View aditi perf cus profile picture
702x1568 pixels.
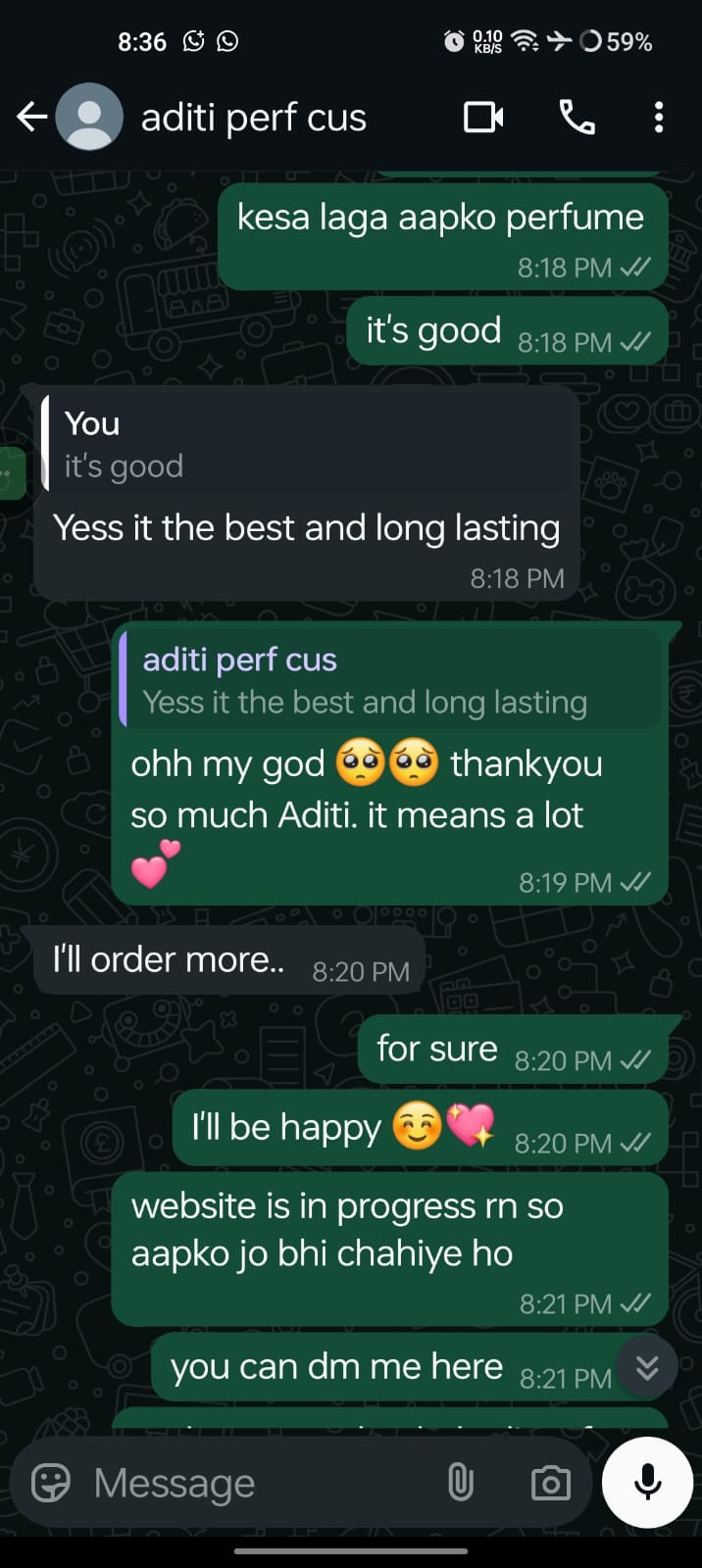point(89,118)
